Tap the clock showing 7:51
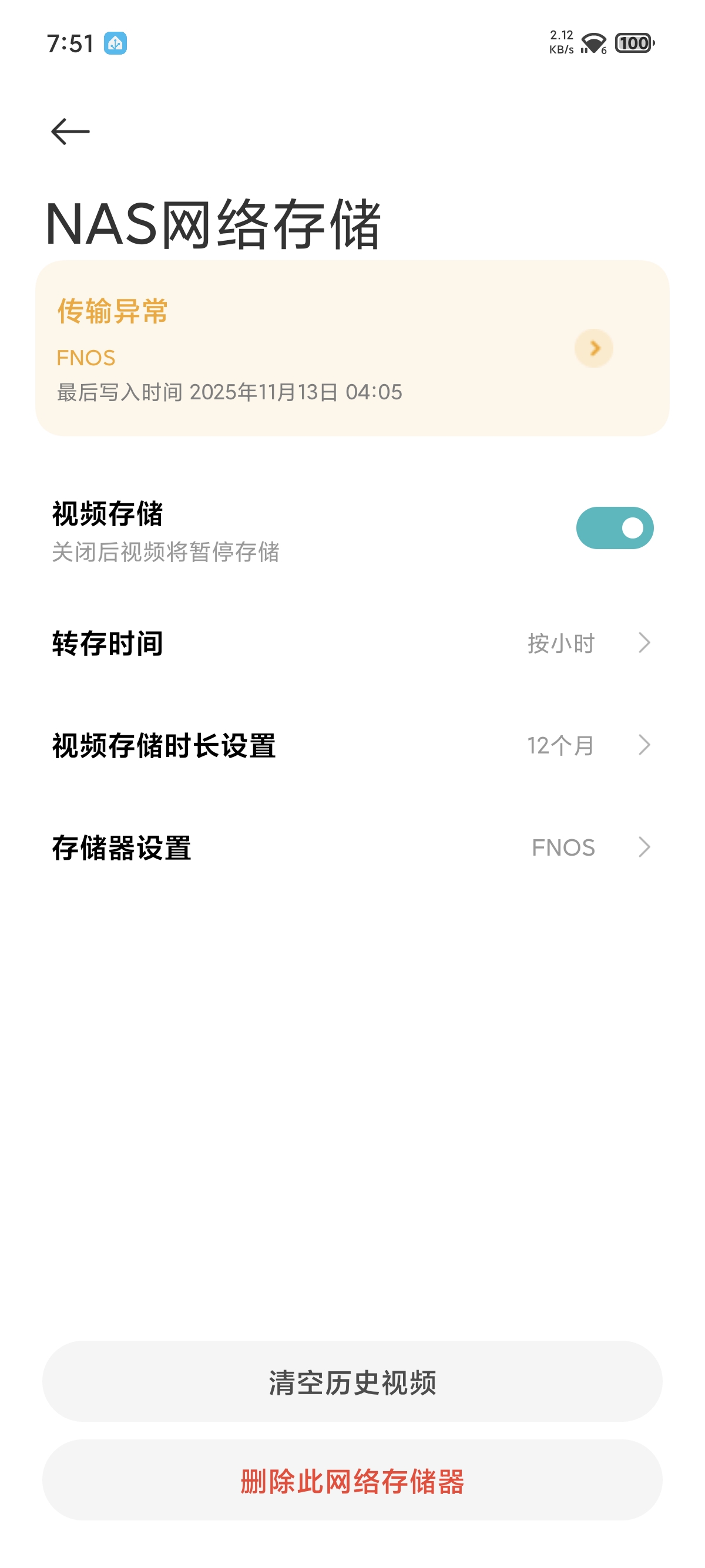The width and height of the screenshot is (705, 1568). 69,42
